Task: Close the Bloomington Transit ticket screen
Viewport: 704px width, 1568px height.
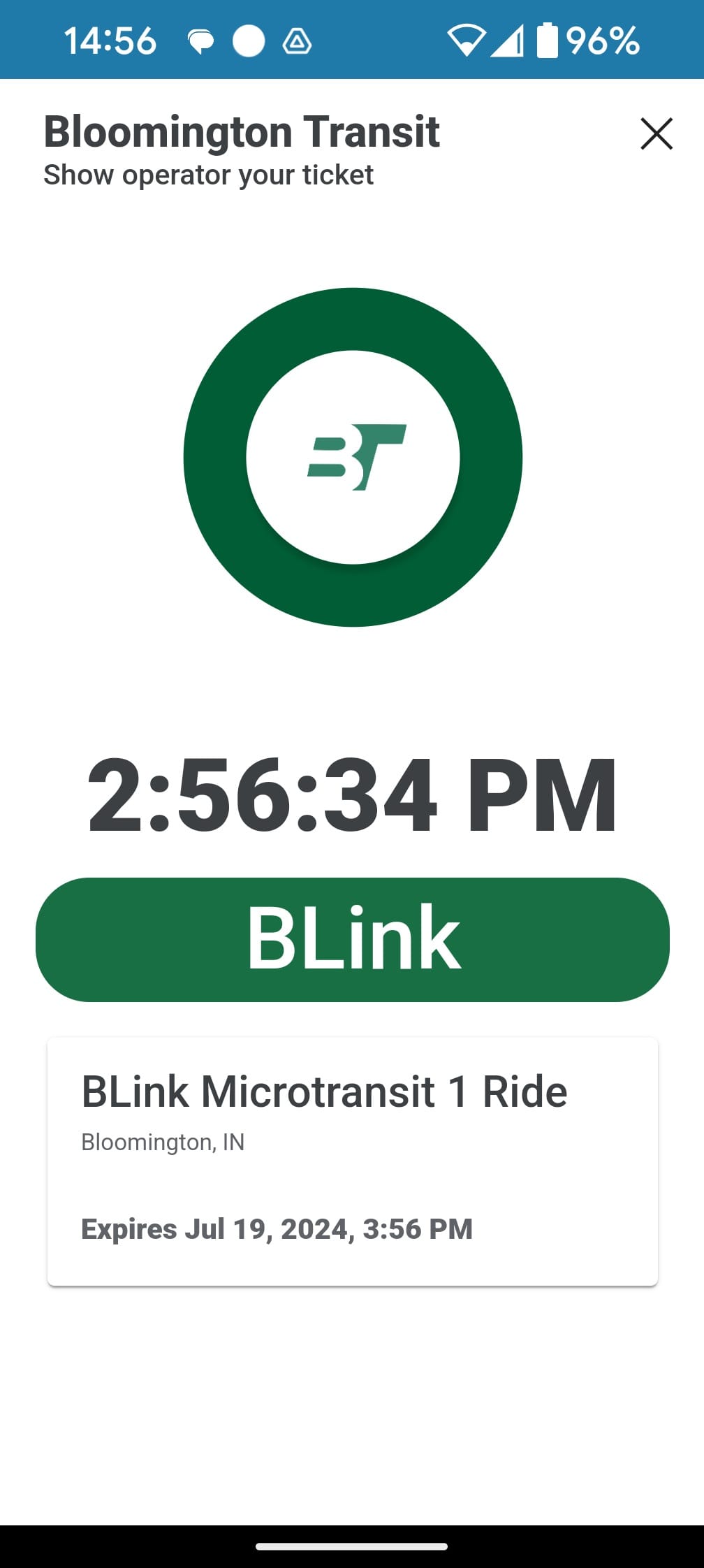Action: 656,133
